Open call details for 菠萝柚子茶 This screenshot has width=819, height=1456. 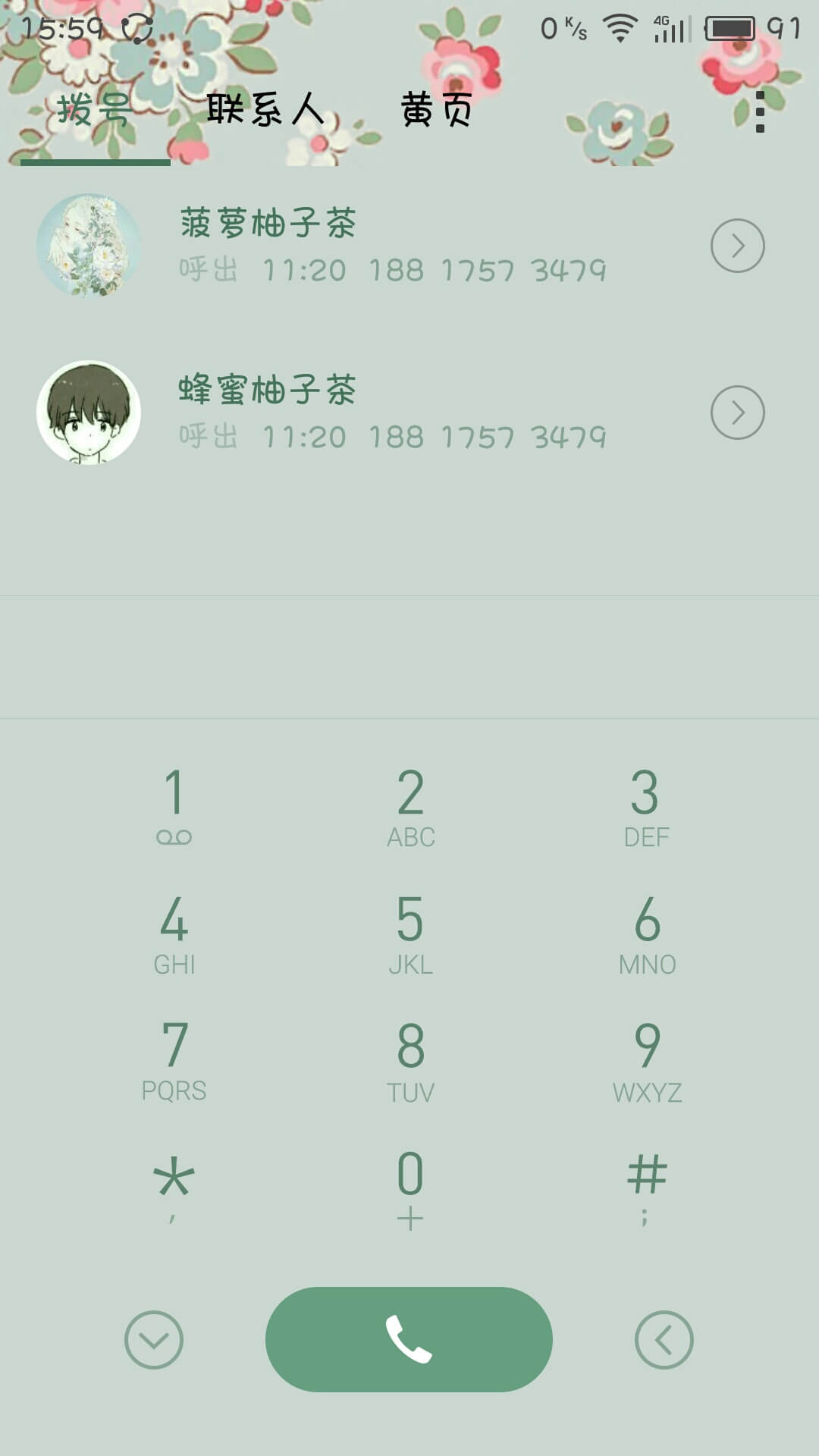click(x=737, y=246)
